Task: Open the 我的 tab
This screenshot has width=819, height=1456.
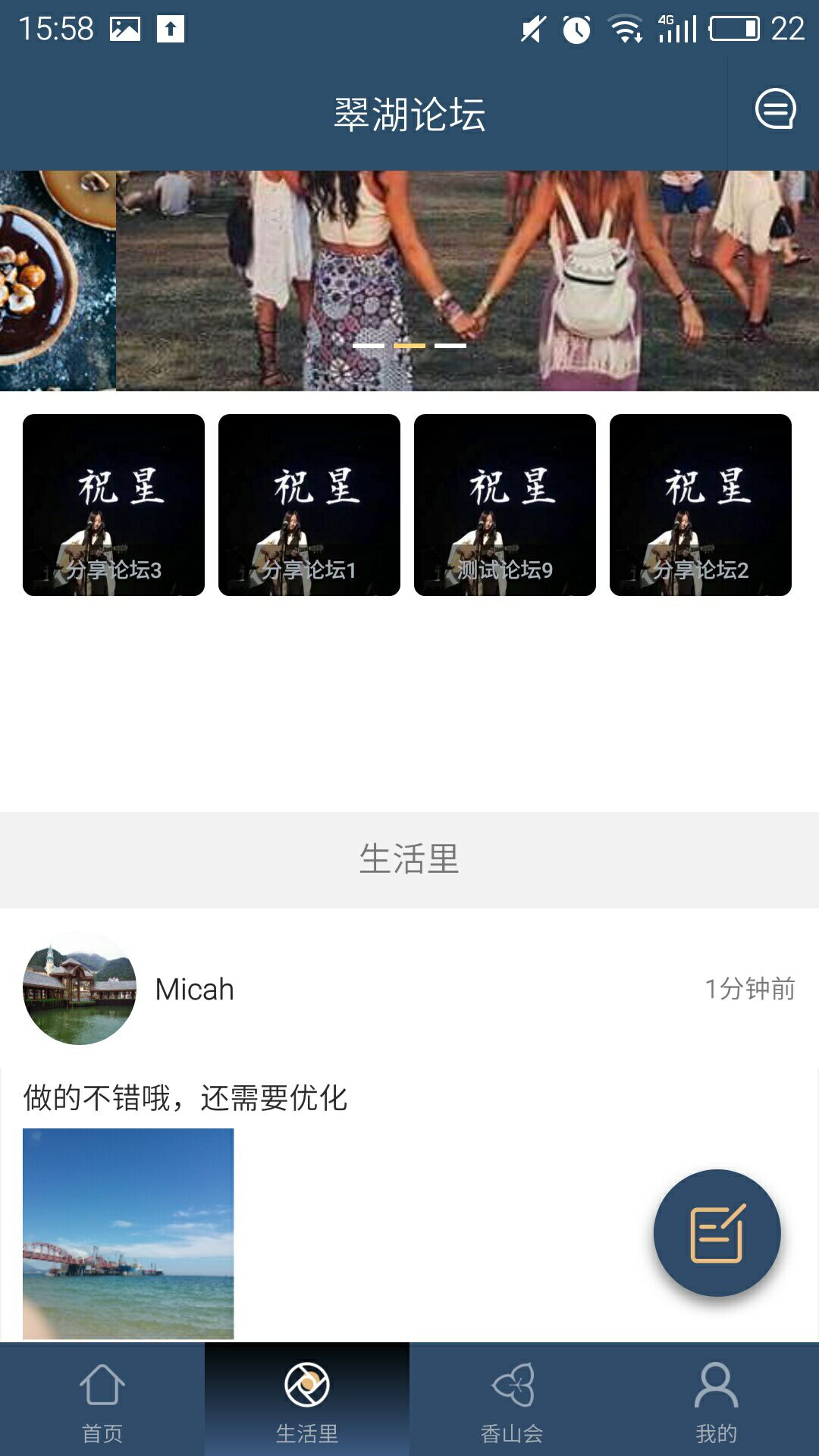Action: pos(717,1400)
